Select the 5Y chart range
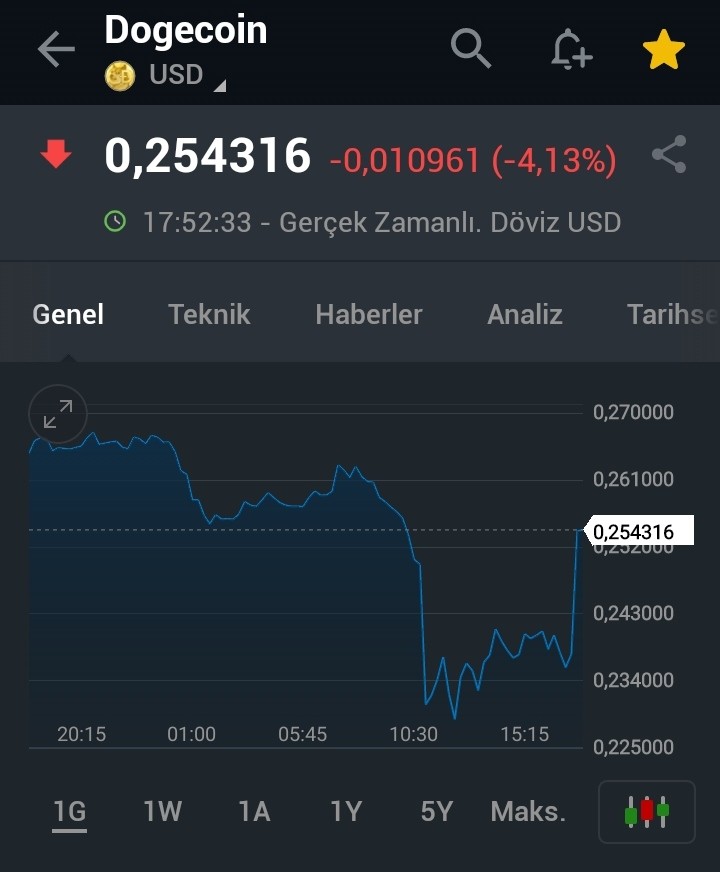 (436, 811)
